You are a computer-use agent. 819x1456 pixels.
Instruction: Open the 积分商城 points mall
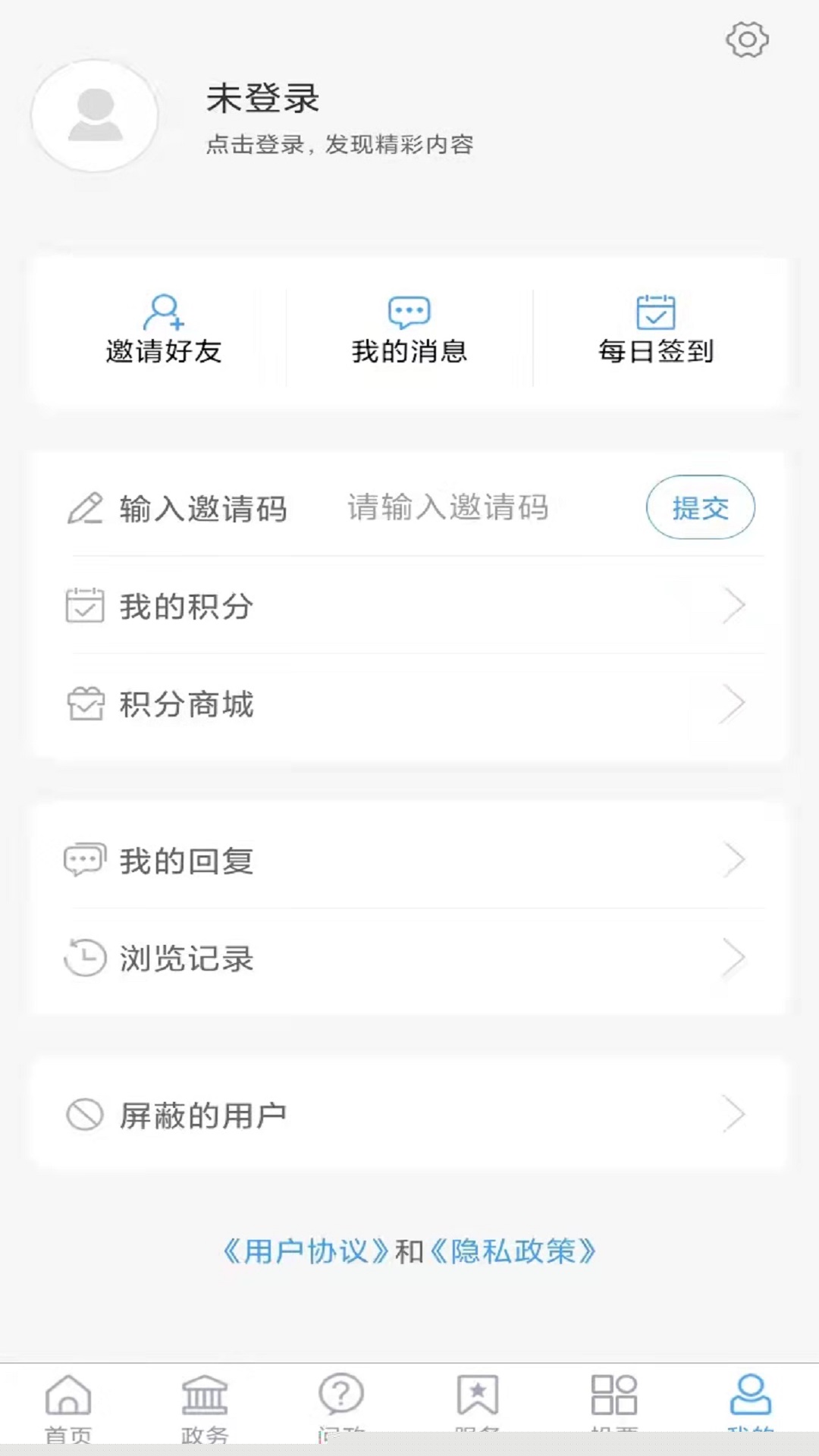click(409, 704)
